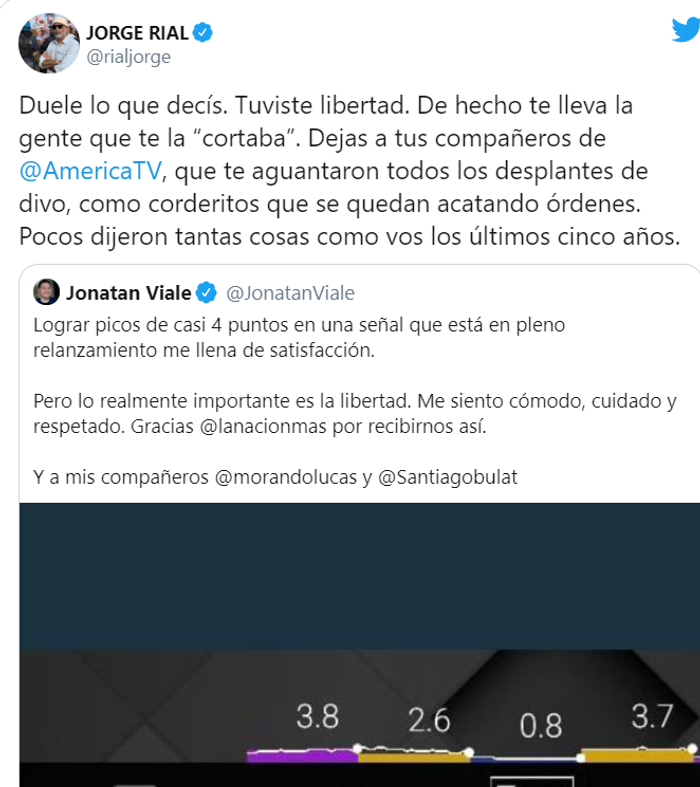This screenshot has height=787, width=700.
Task: Open the @AmericaTV mention link
Action: pyautogui.click(x=90, y=170)
